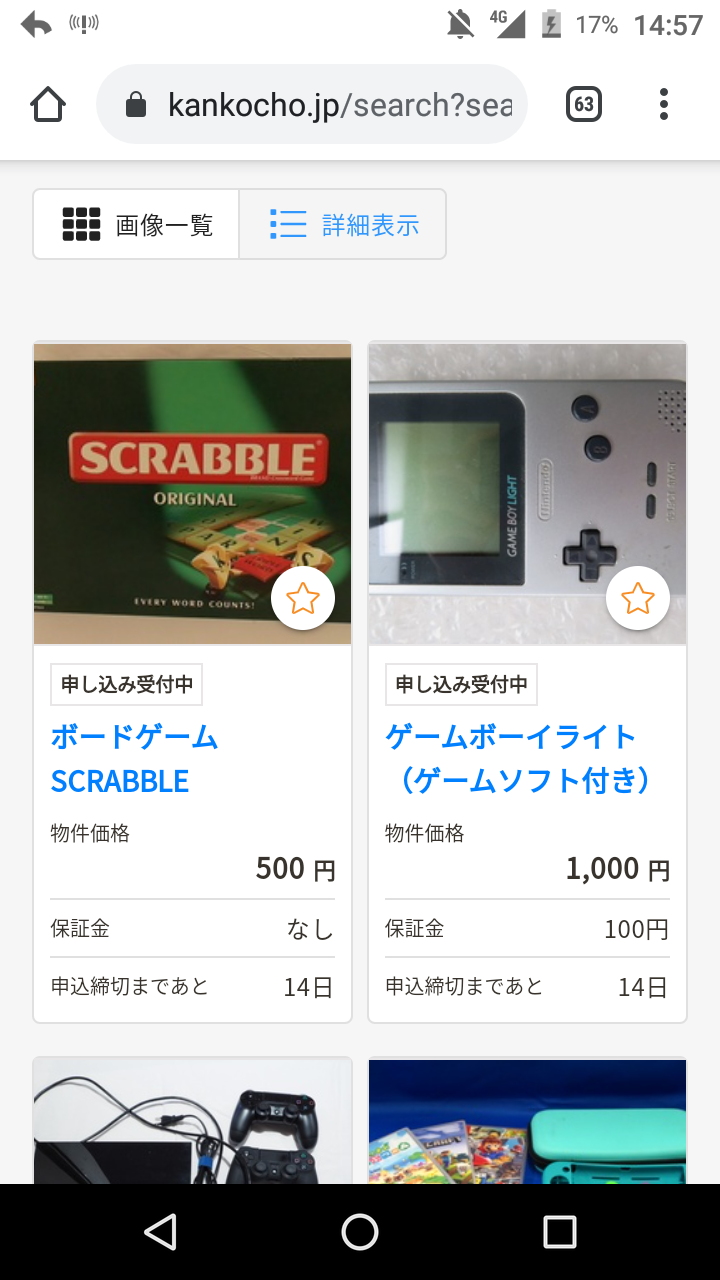Tap the kankocho.jp address bar
Screen dimensions: 720x1280
tap(312, 105)
